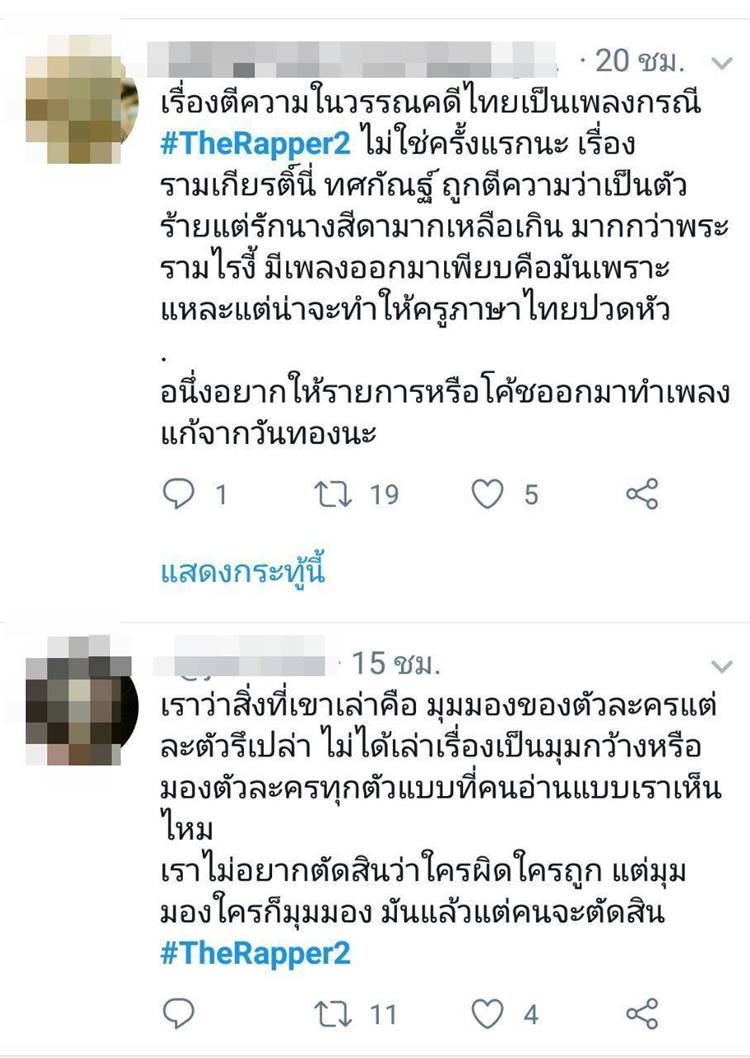Retweet the tweet with 11 retweets
Screen dimensions: 750x1058
coord(329,1014)
